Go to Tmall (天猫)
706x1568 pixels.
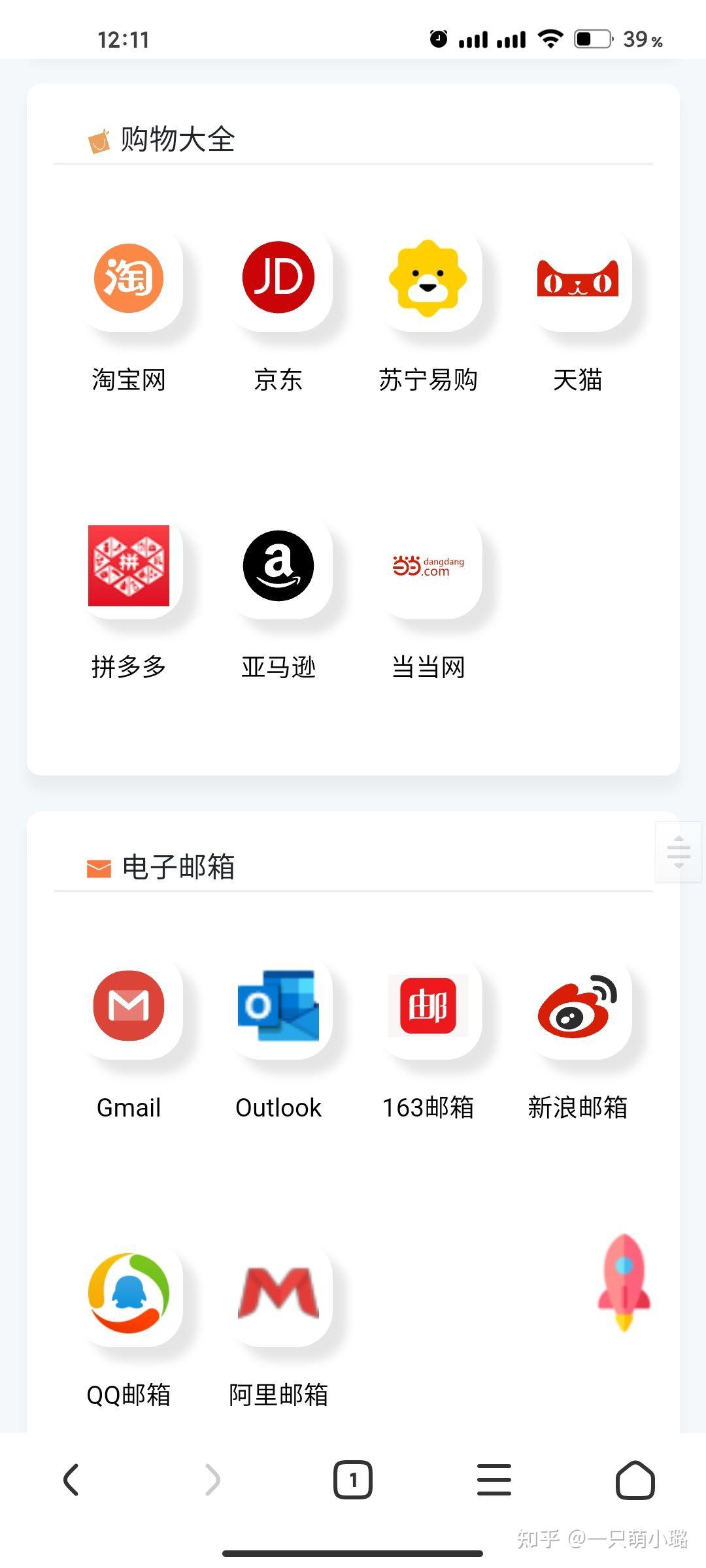point(578,279)
